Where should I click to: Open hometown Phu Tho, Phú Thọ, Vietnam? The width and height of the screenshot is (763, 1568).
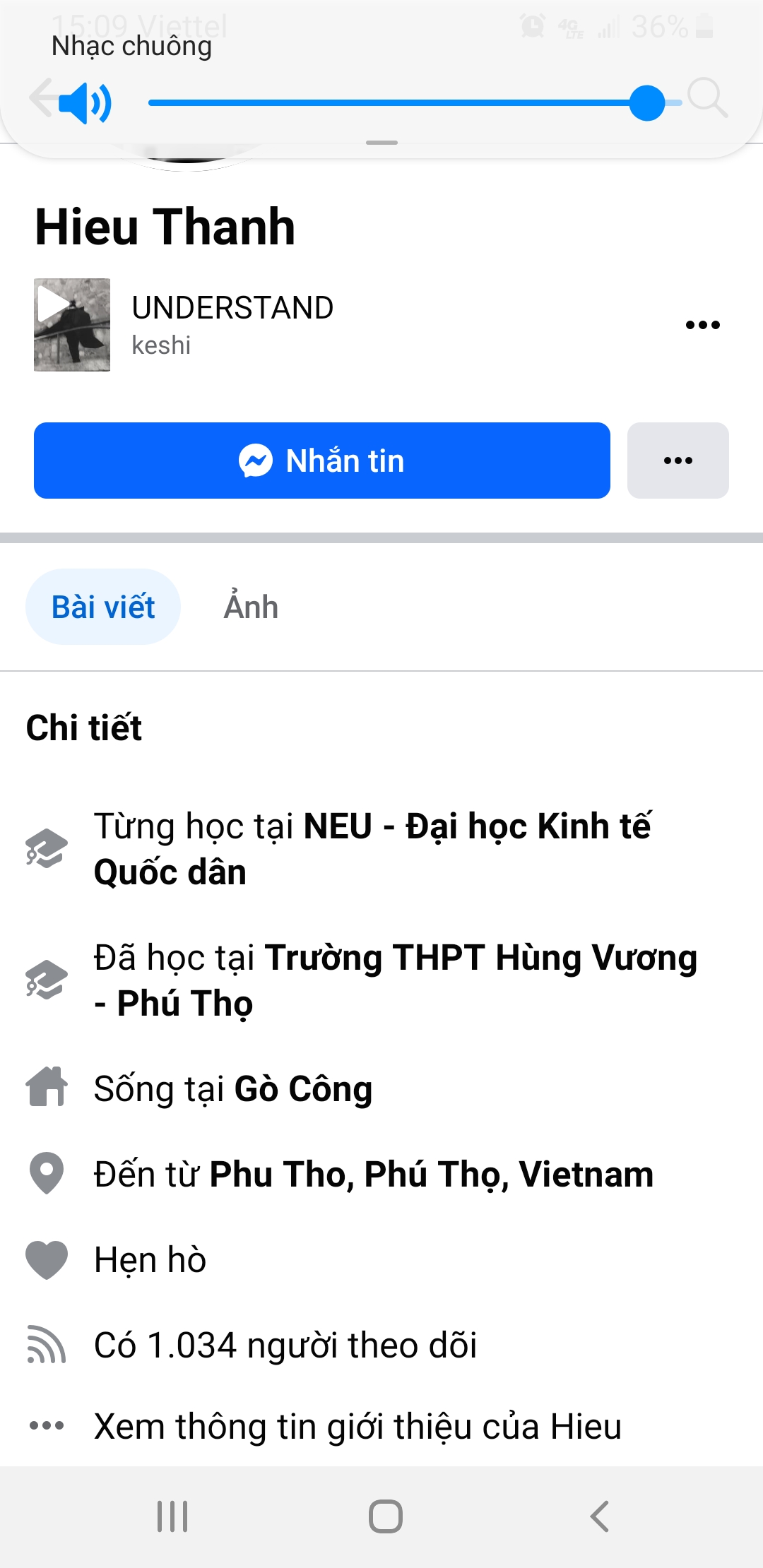(431, 1174)
